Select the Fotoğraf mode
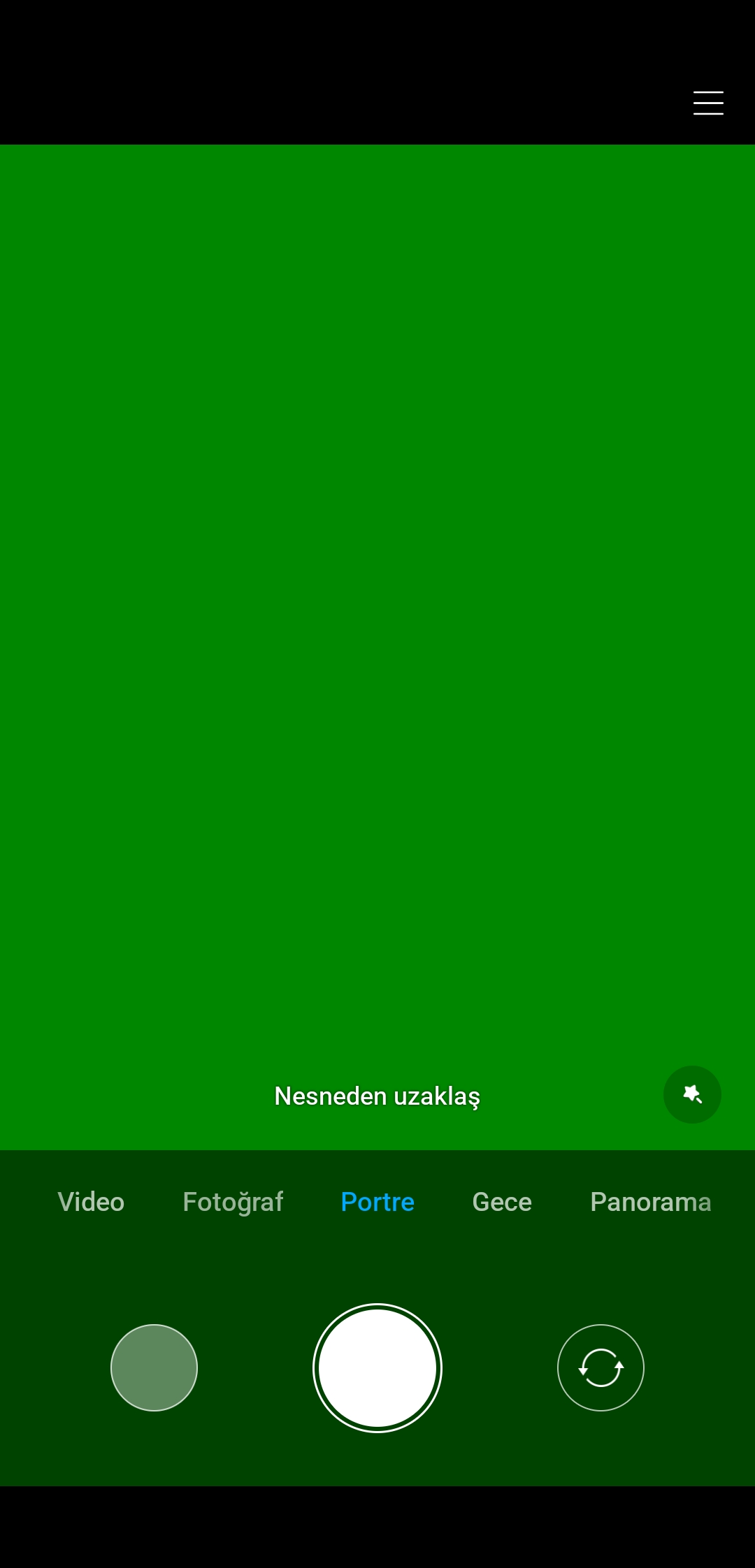The height and width of the screenshot is (1568, 755). 233,1203
